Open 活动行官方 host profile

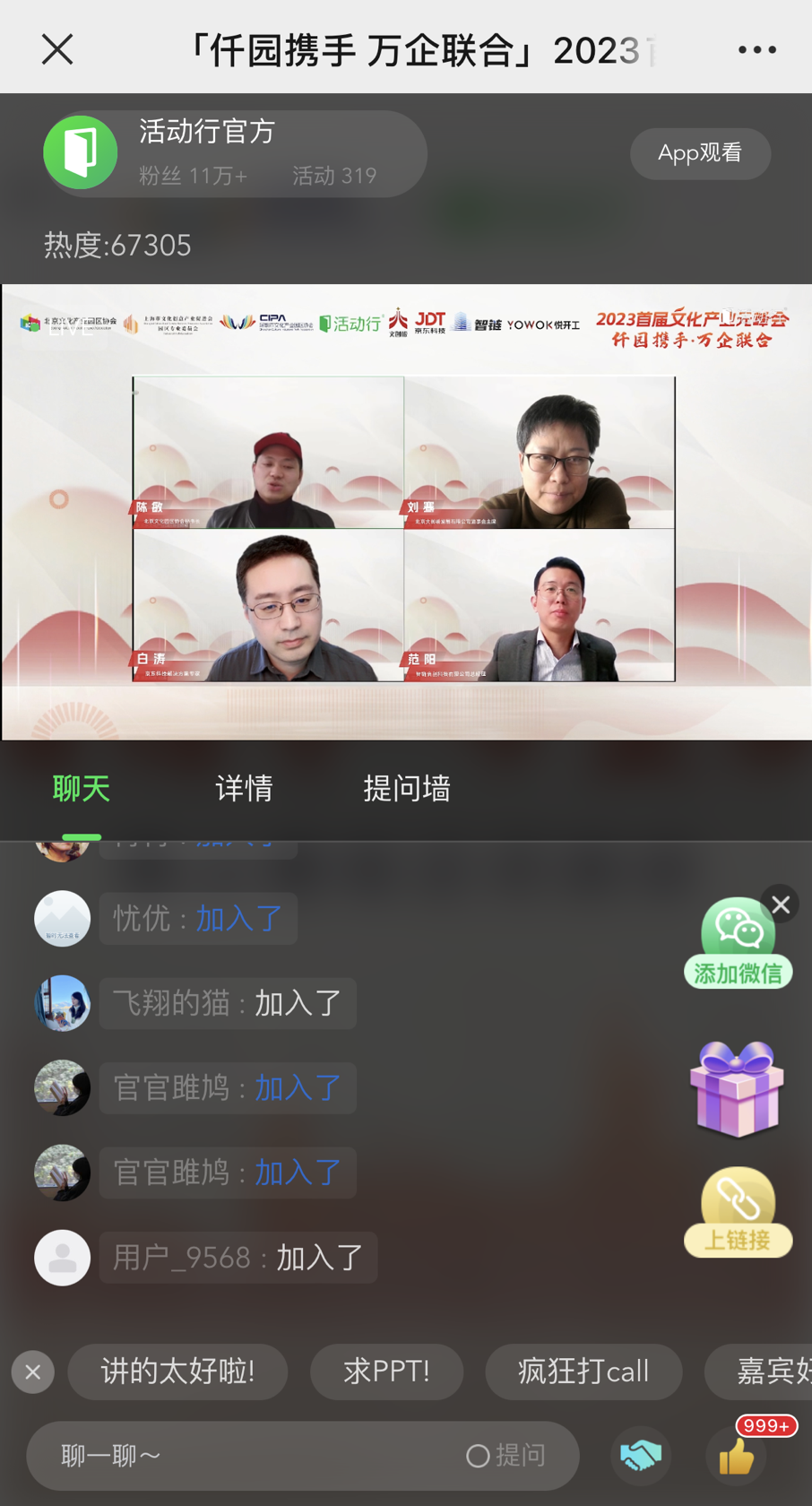[x=206, y=152]
